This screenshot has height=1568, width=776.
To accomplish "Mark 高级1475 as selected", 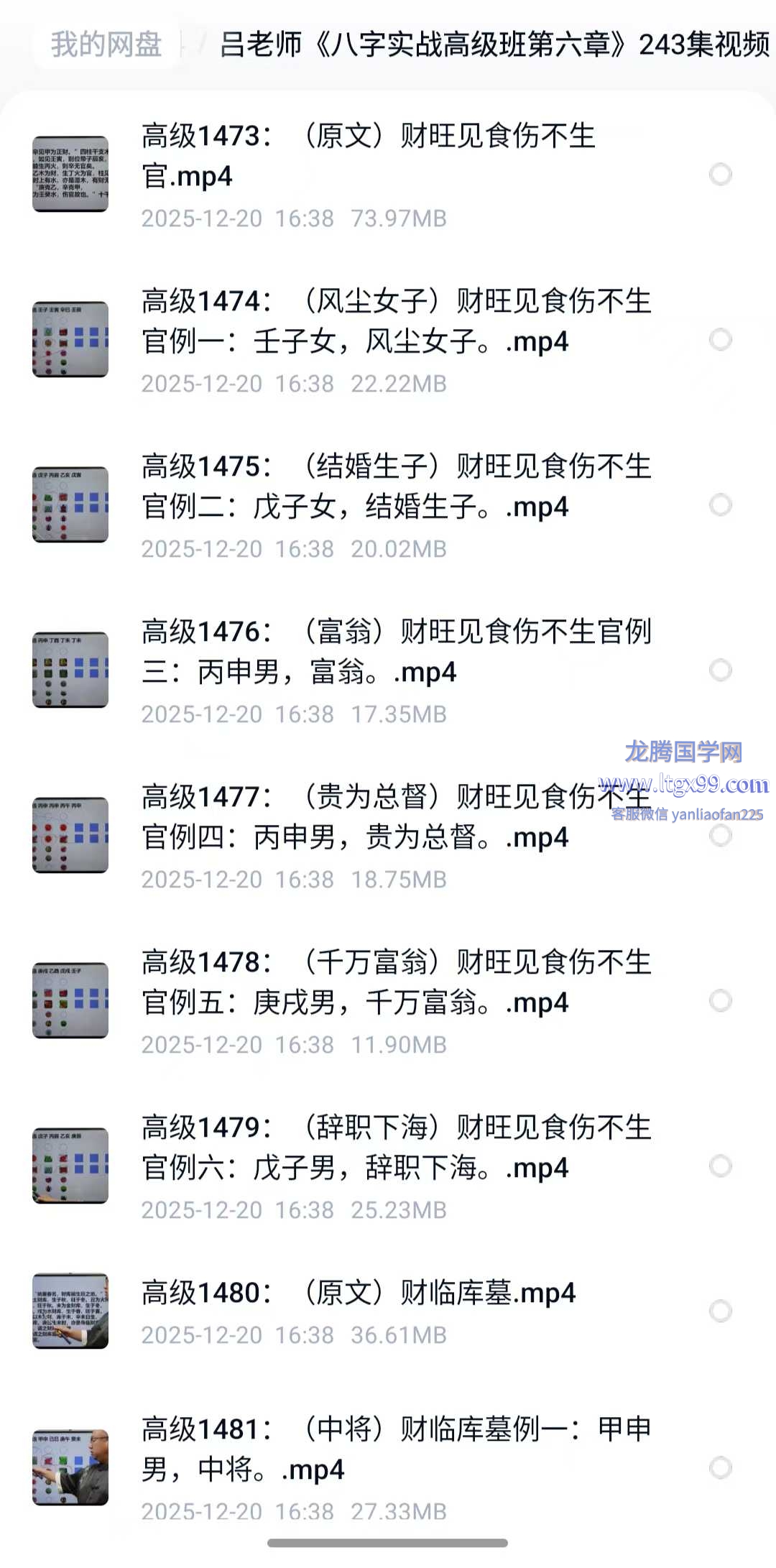I will coord(720,505).
